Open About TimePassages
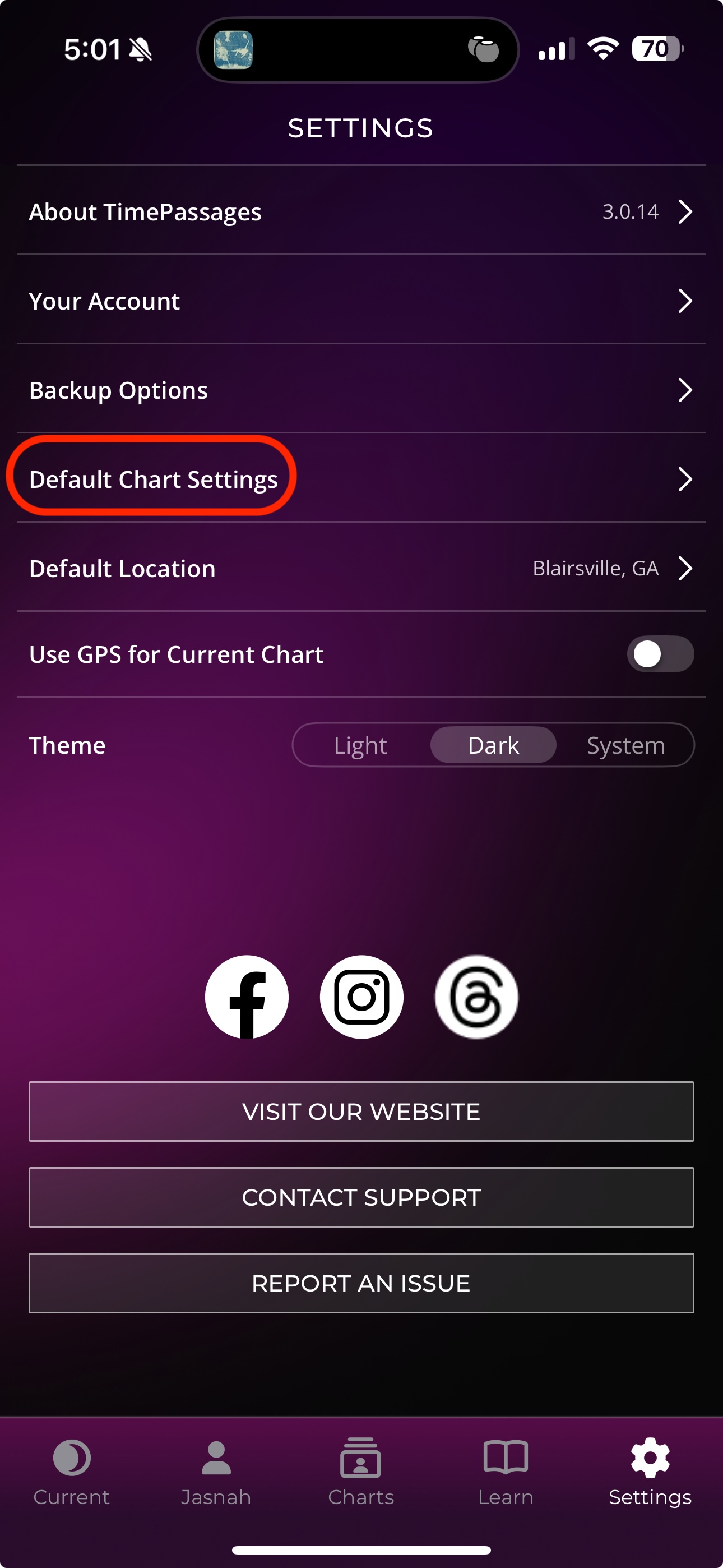This screenshot has height=1568, width=723. pyautogui.click(x=361, y=211)
